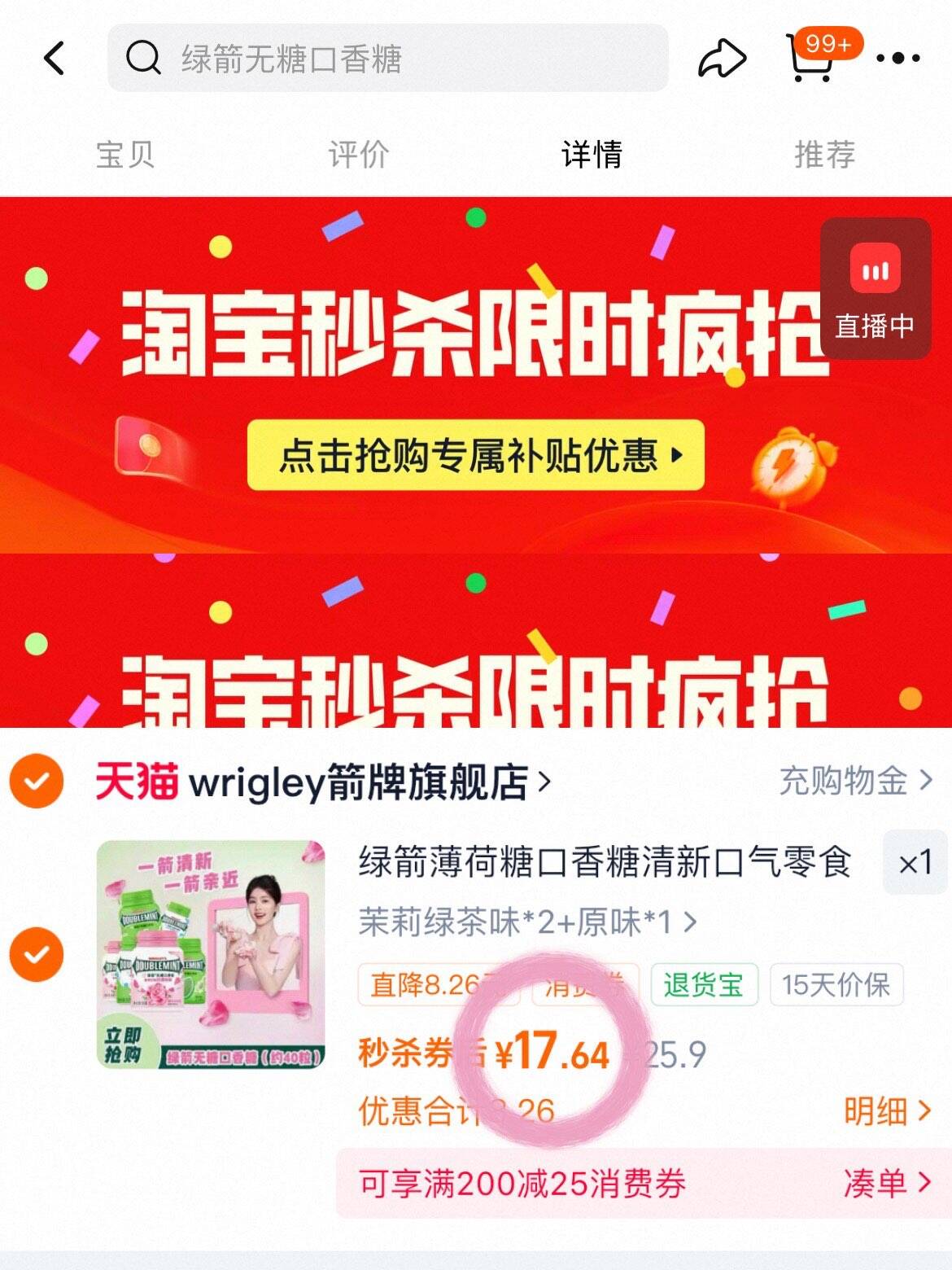Open the 绿箭 gum product thumbnail

[x=211, y=954]
